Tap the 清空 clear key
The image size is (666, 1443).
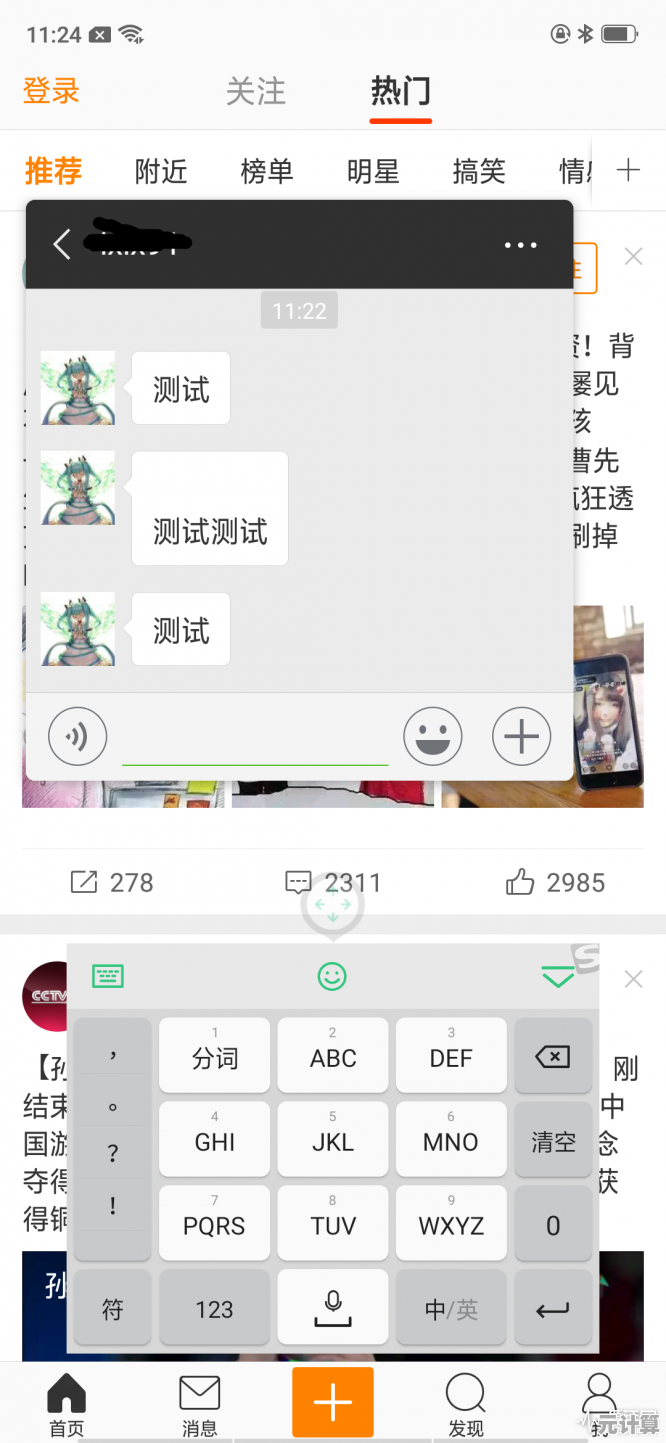pos(552,1141)
